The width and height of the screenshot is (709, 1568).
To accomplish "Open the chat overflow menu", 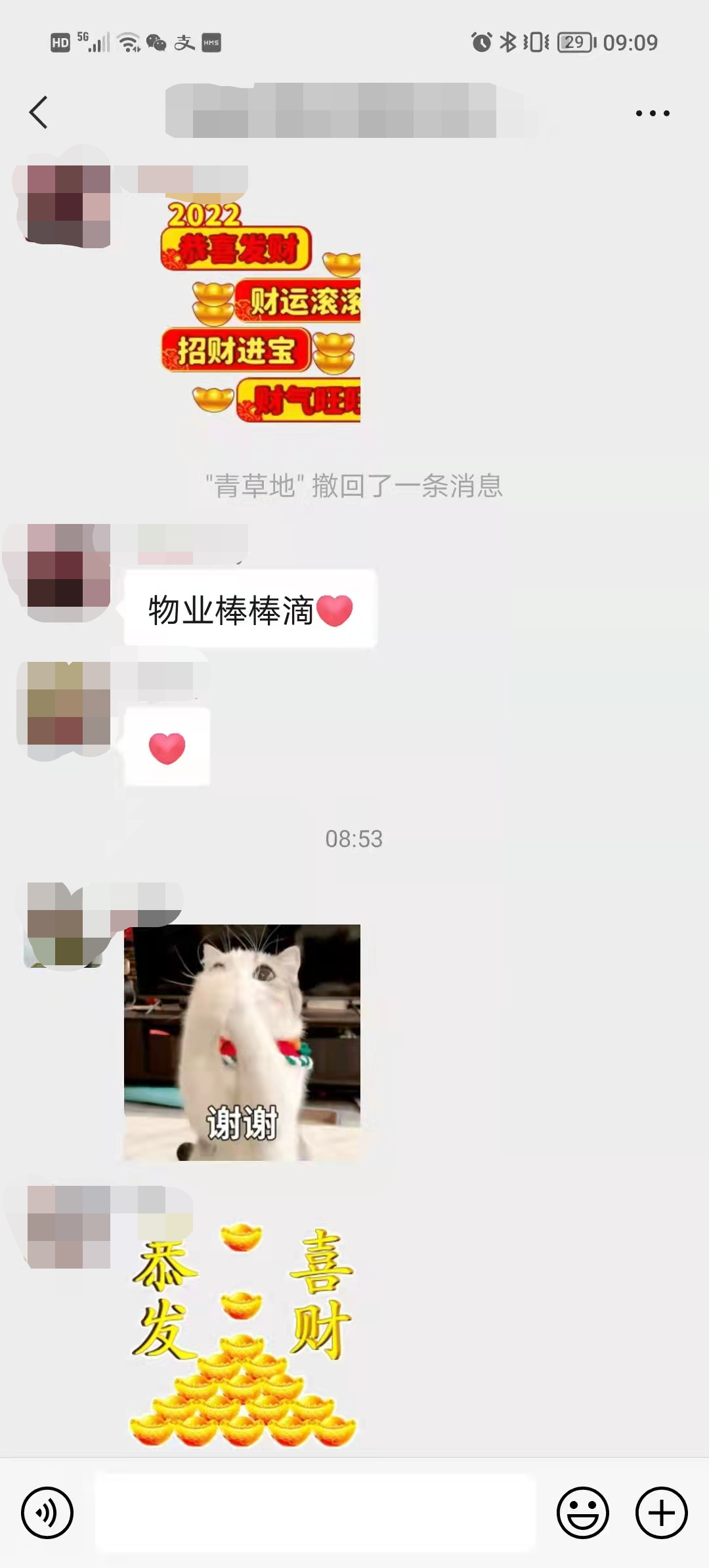I will click(653, 113).
